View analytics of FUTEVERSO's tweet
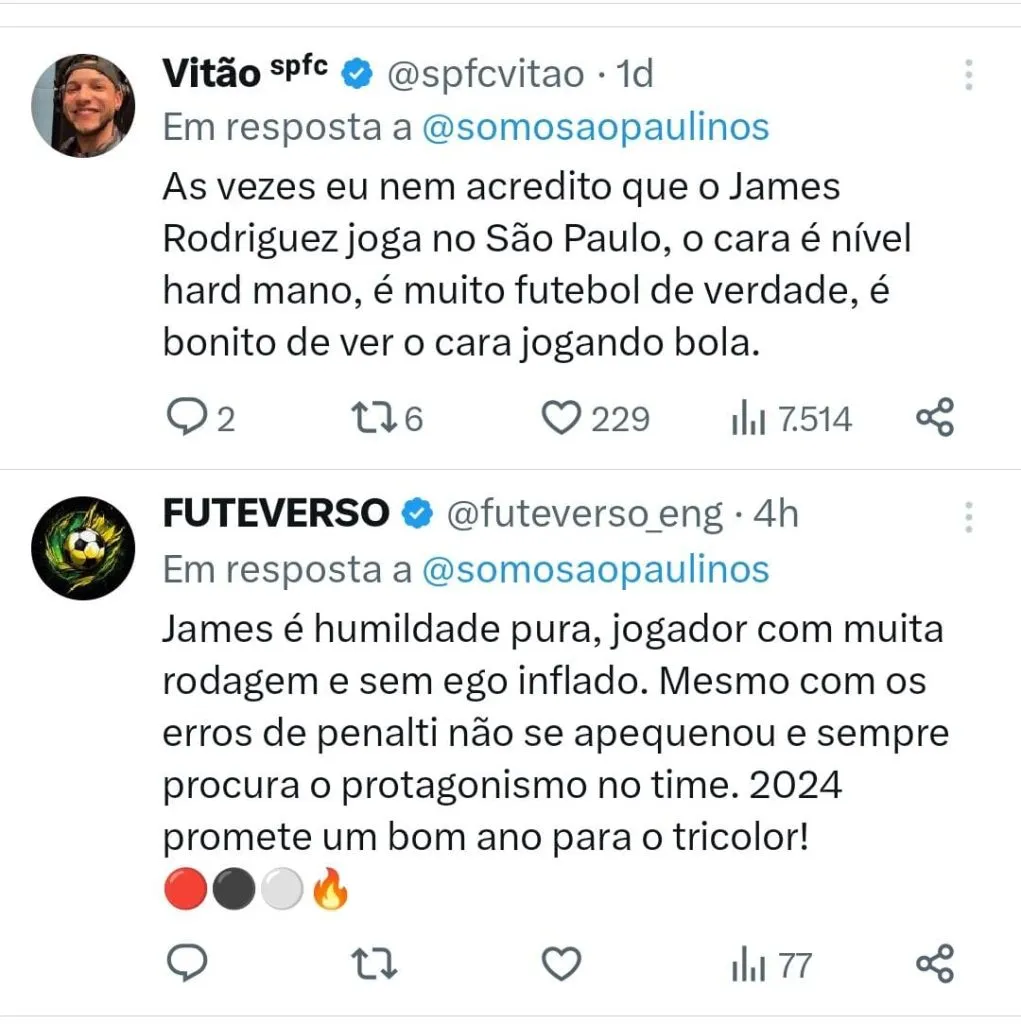 (x=748, y=965)
